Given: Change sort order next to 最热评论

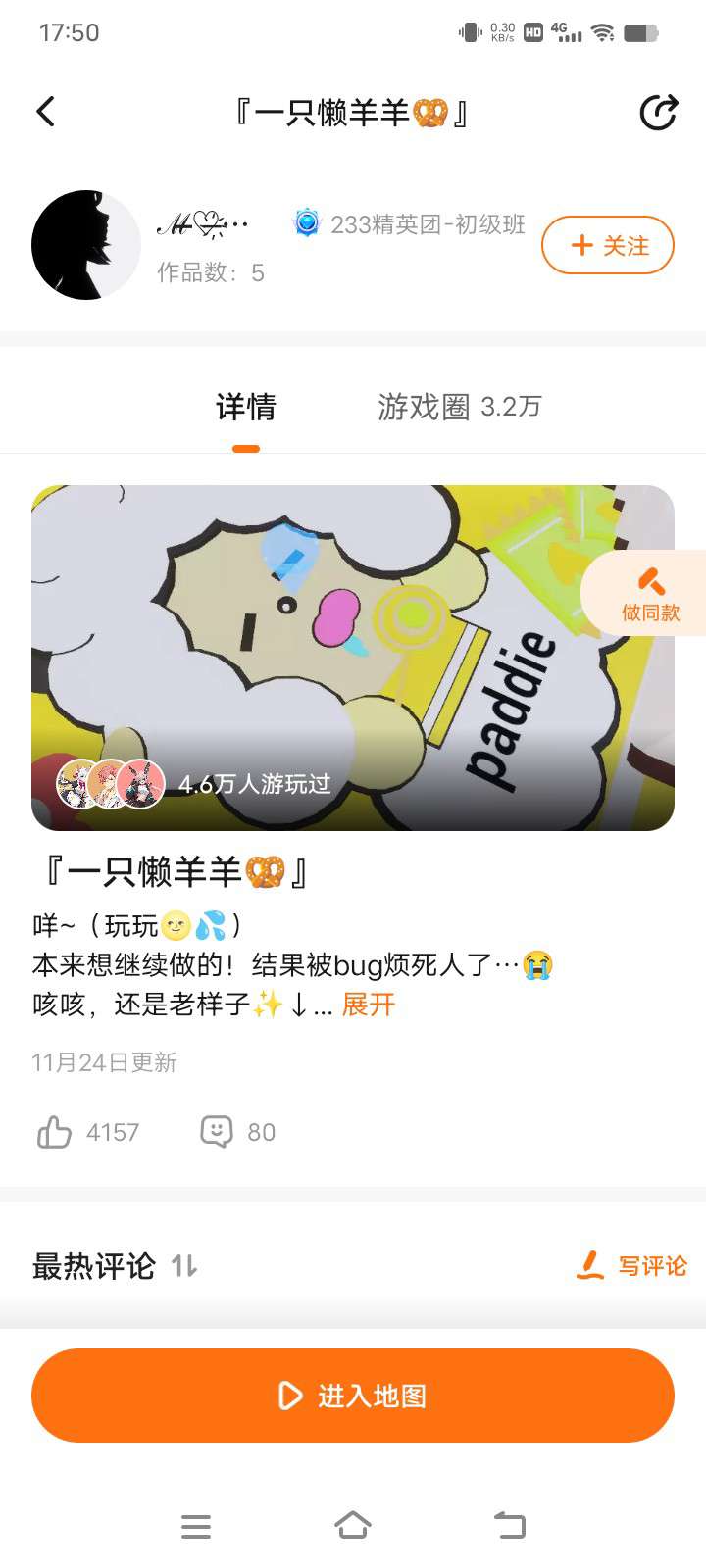Looking at the screenshot, I should [x=184, y=1266].
